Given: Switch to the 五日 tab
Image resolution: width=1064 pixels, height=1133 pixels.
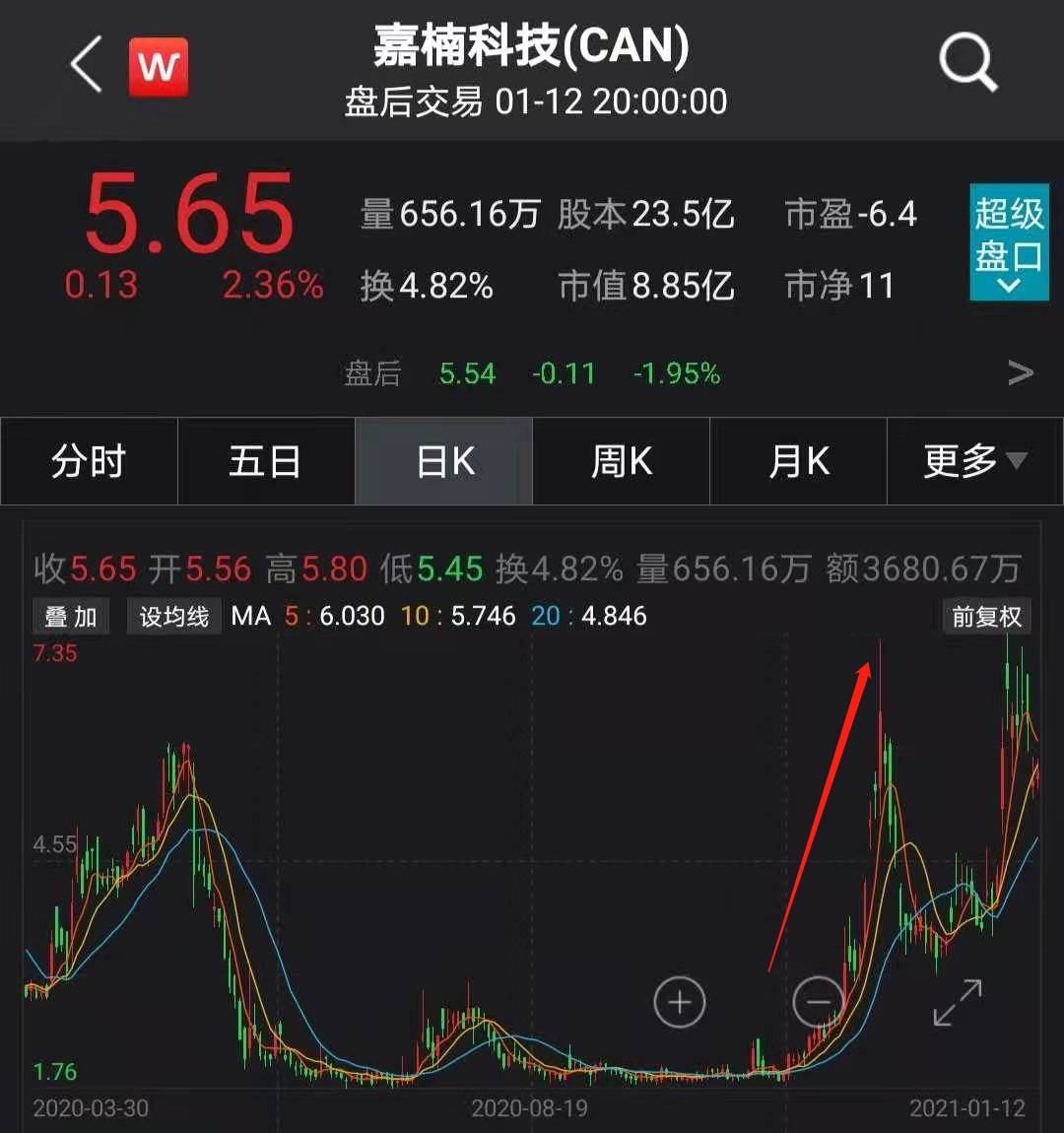Looking at the screenshot, I should point(266,461).
